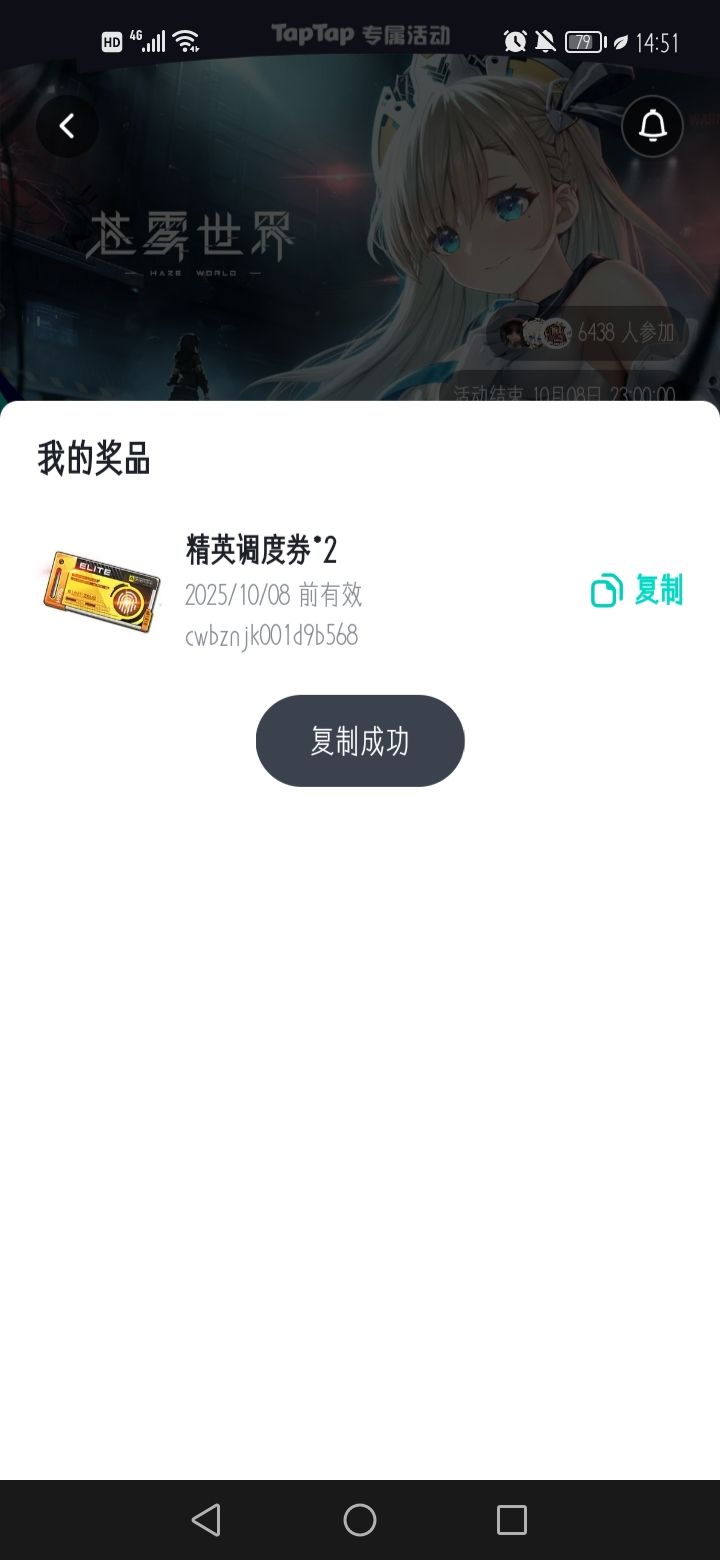Dismiss the 复制成功 toast message

point(360,740)
